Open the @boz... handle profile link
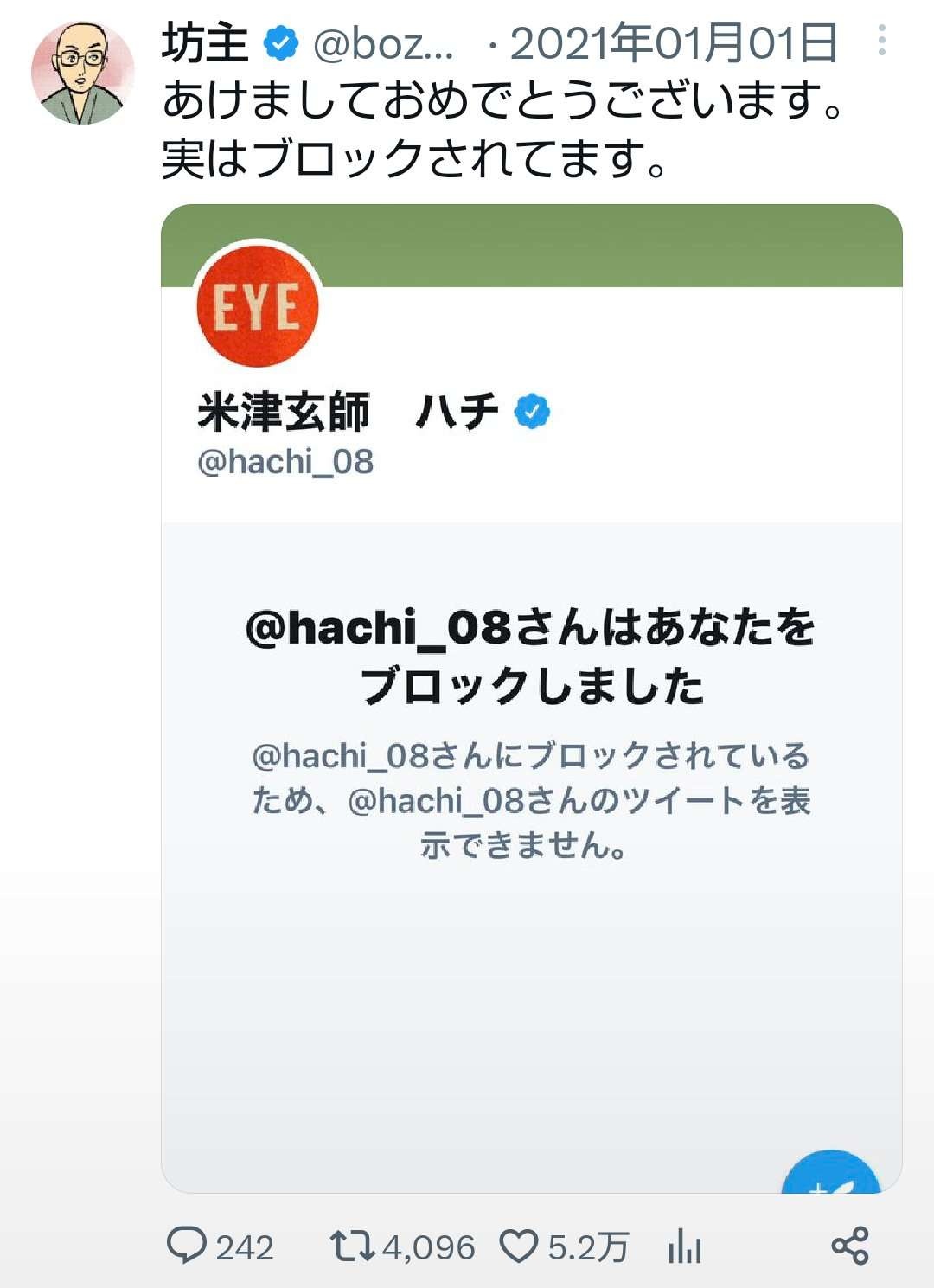Image resolution: width=934 pixels, height=1288 pixels. pyautogui.click(x=382, y=43)
